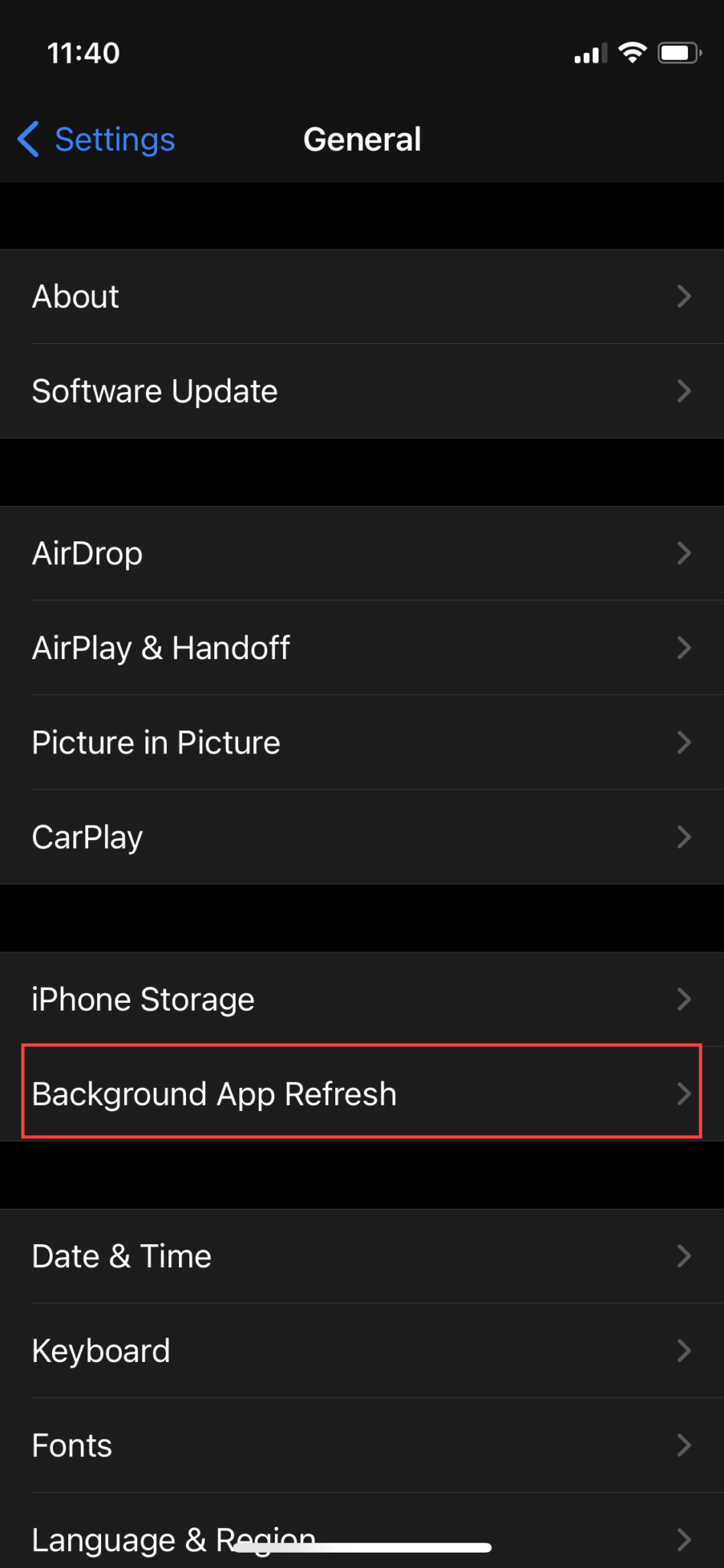Open Background App Refresh settings
724x1568 pixels.
(362, 1093)
